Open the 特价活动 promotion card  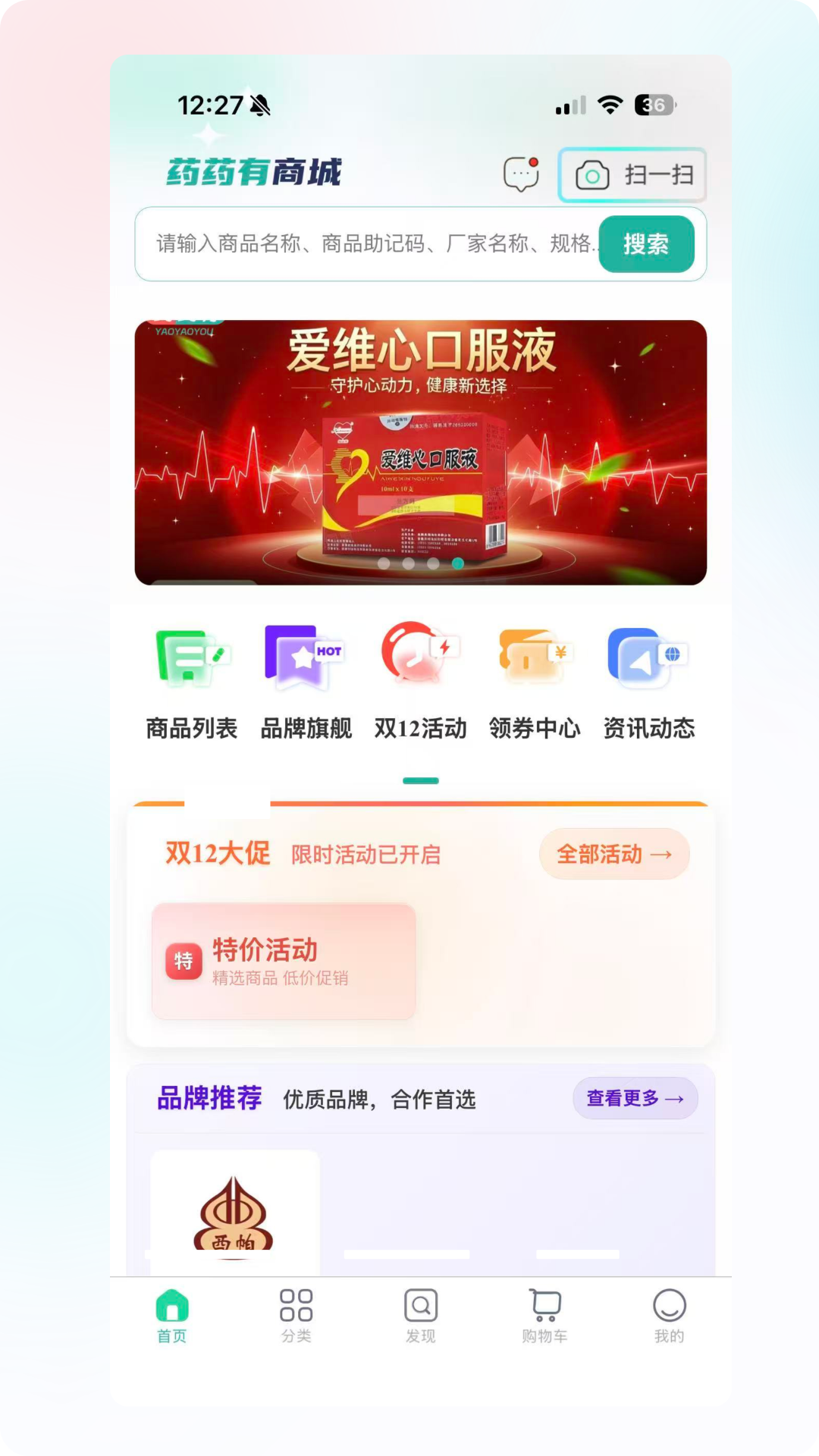coord(284,962)
